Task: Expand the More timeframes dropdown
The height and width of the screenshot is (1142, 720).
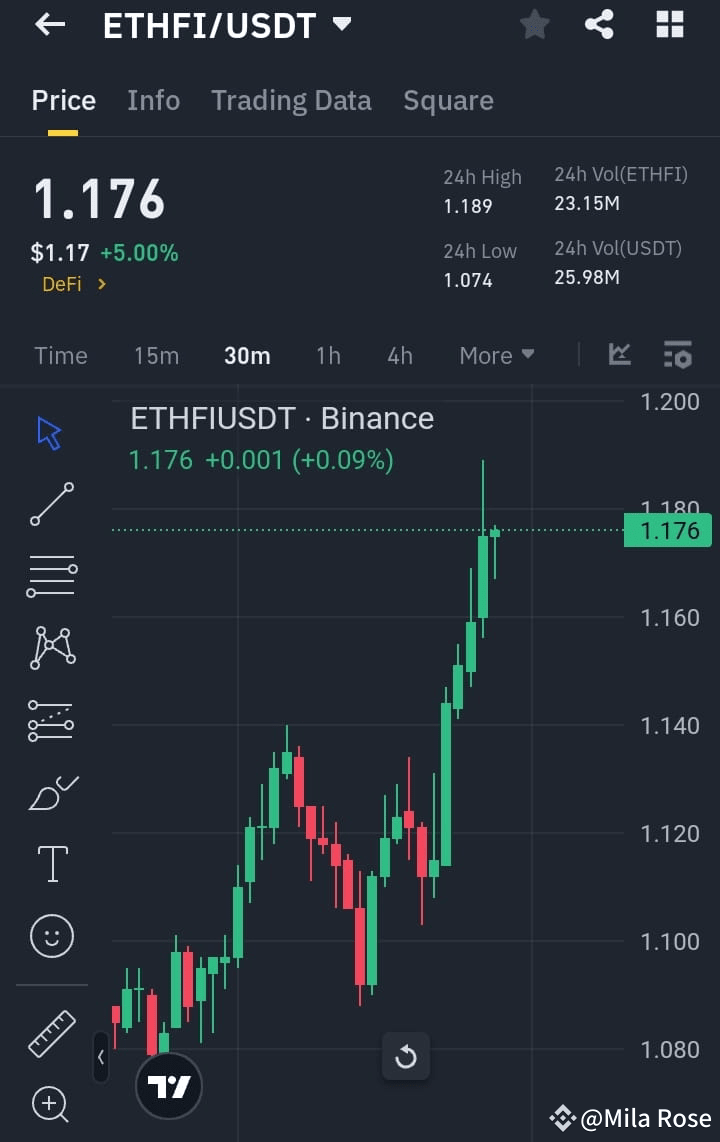Action: click(x=496, y=355)
